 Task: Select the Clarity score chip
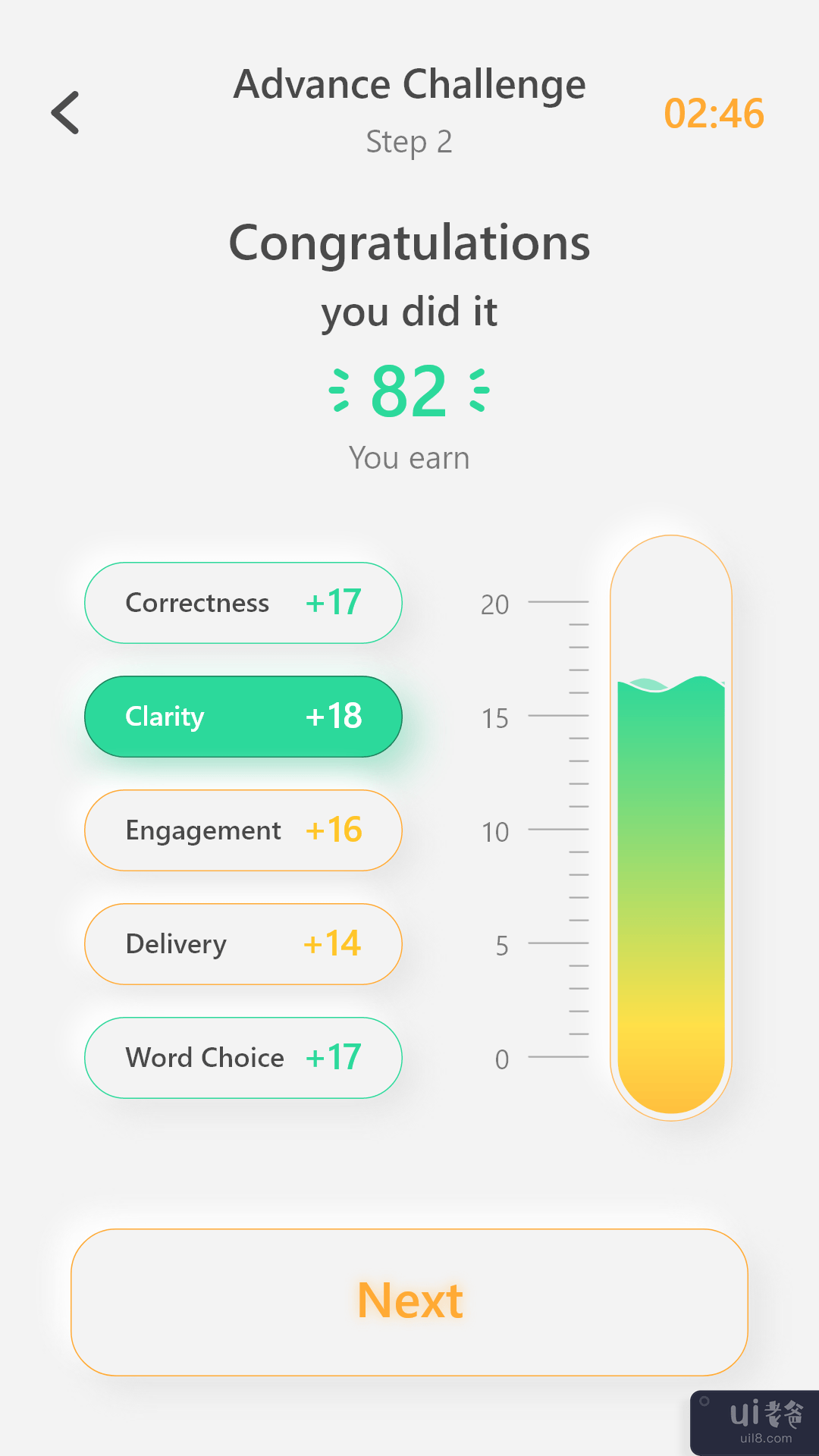pos(243,717)
